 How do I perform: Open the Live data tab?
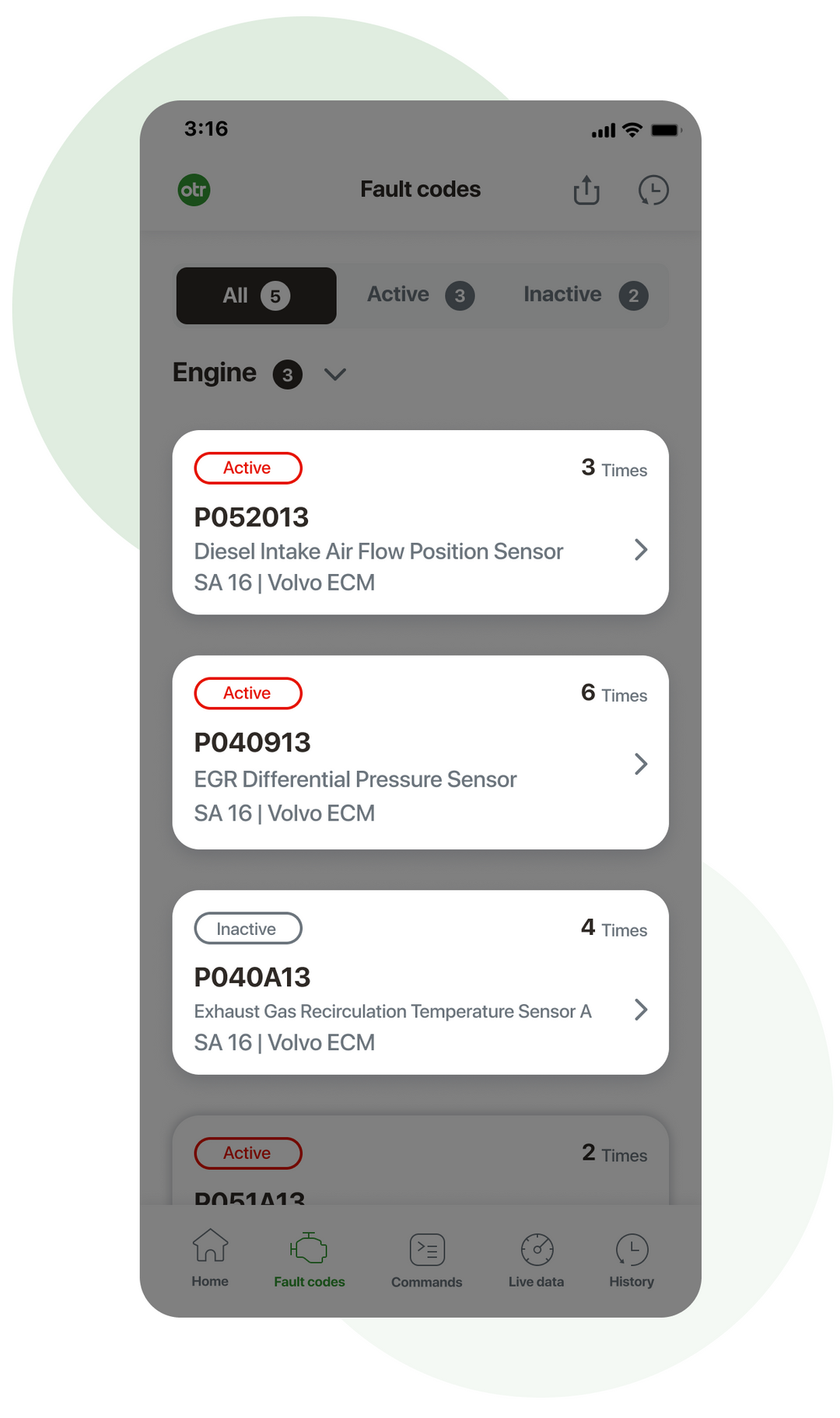pos(536,1258)
